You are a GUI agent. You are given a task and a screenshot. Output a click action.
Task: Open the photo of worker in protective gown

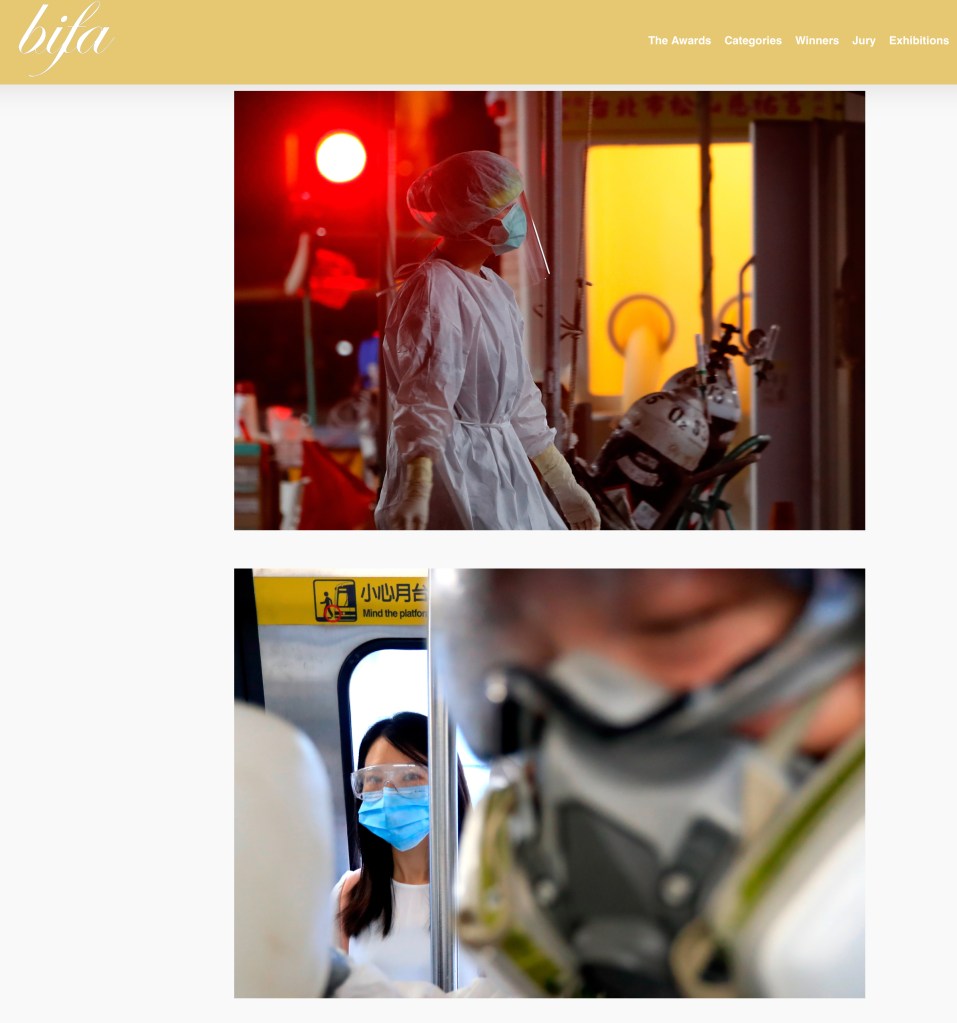549,310
